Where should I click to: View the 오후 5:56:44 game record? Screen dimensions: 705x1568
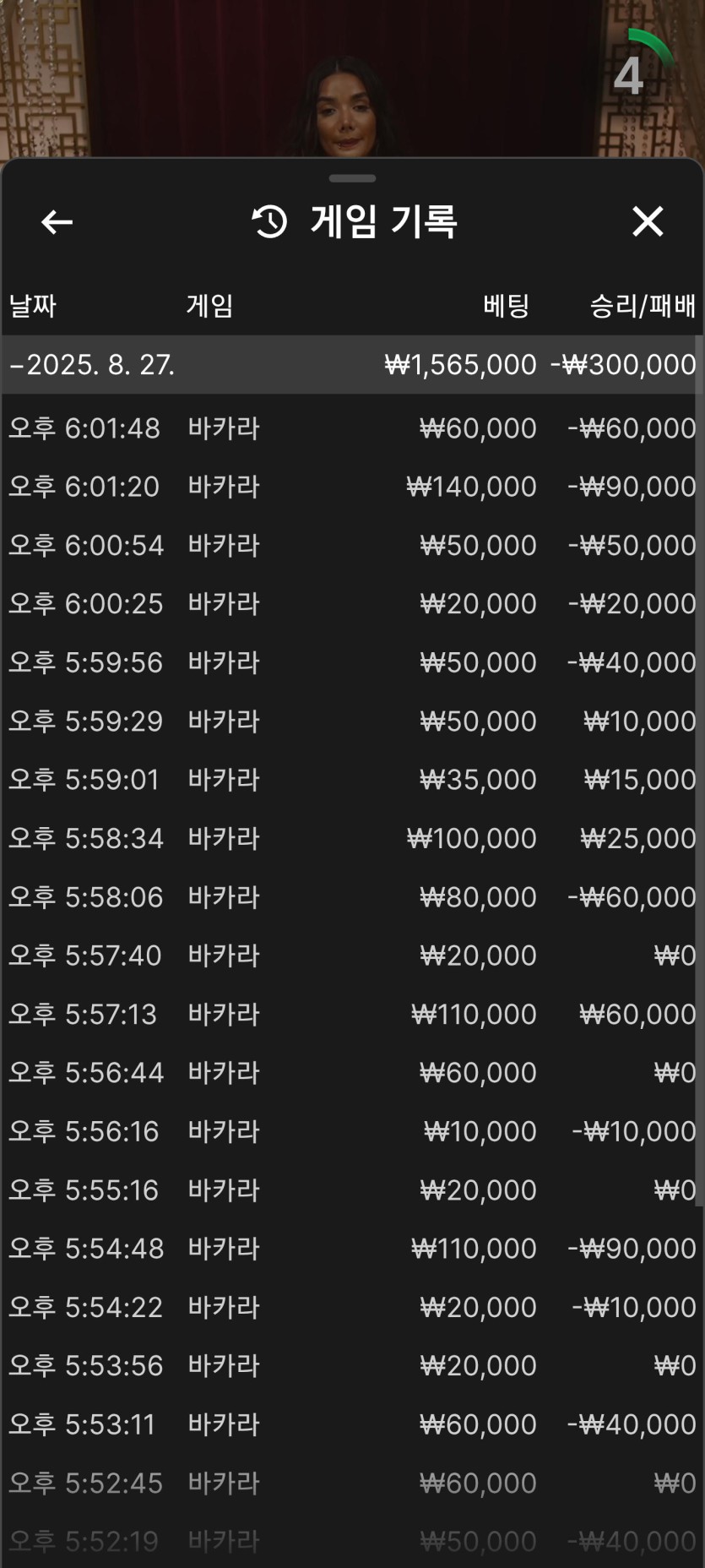352,1073
